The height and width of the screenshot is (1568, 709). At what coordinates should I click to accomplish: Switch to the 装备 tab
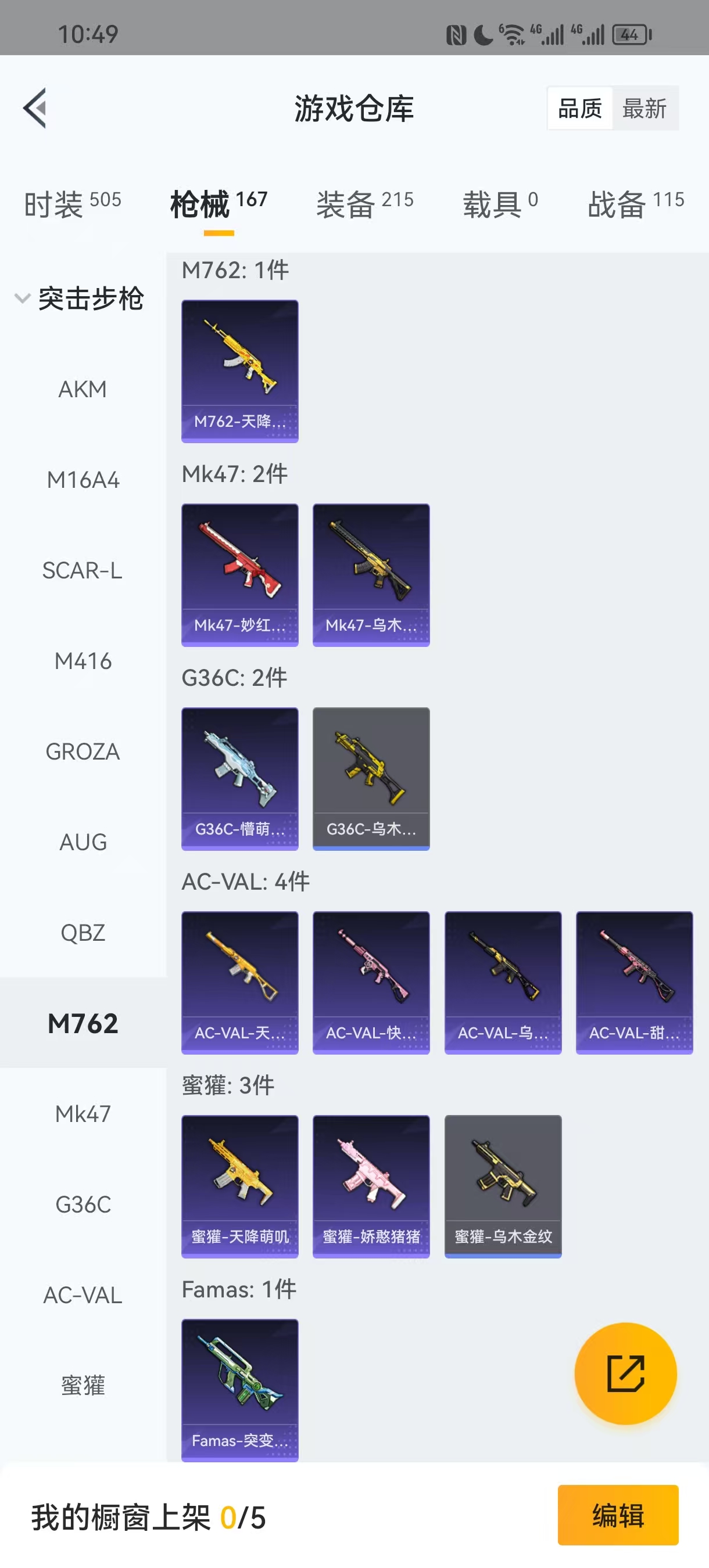click(364, 203)
